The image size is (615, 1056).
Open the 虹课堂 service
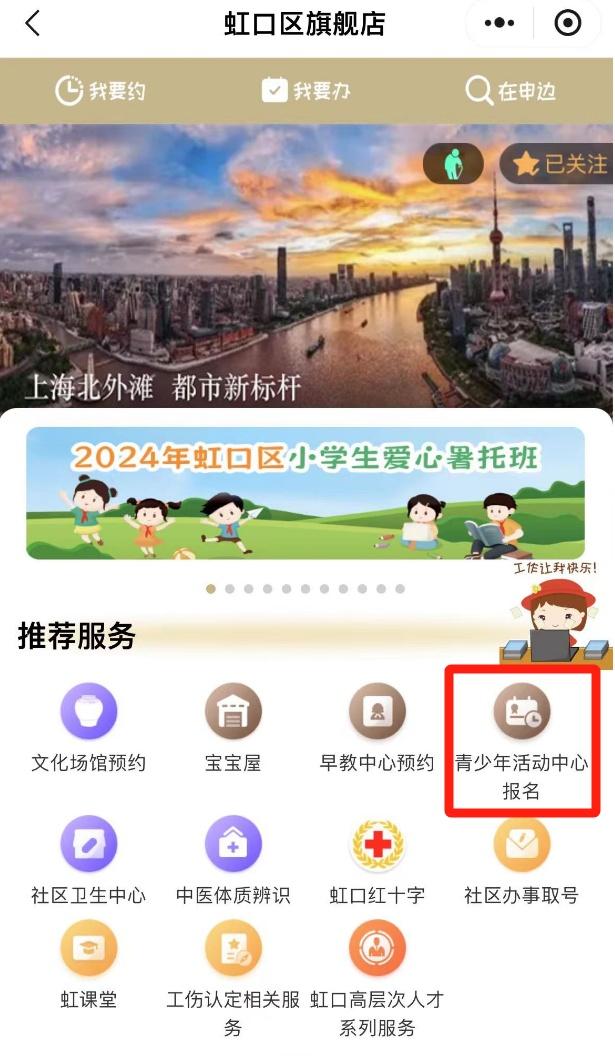point(88,965)
